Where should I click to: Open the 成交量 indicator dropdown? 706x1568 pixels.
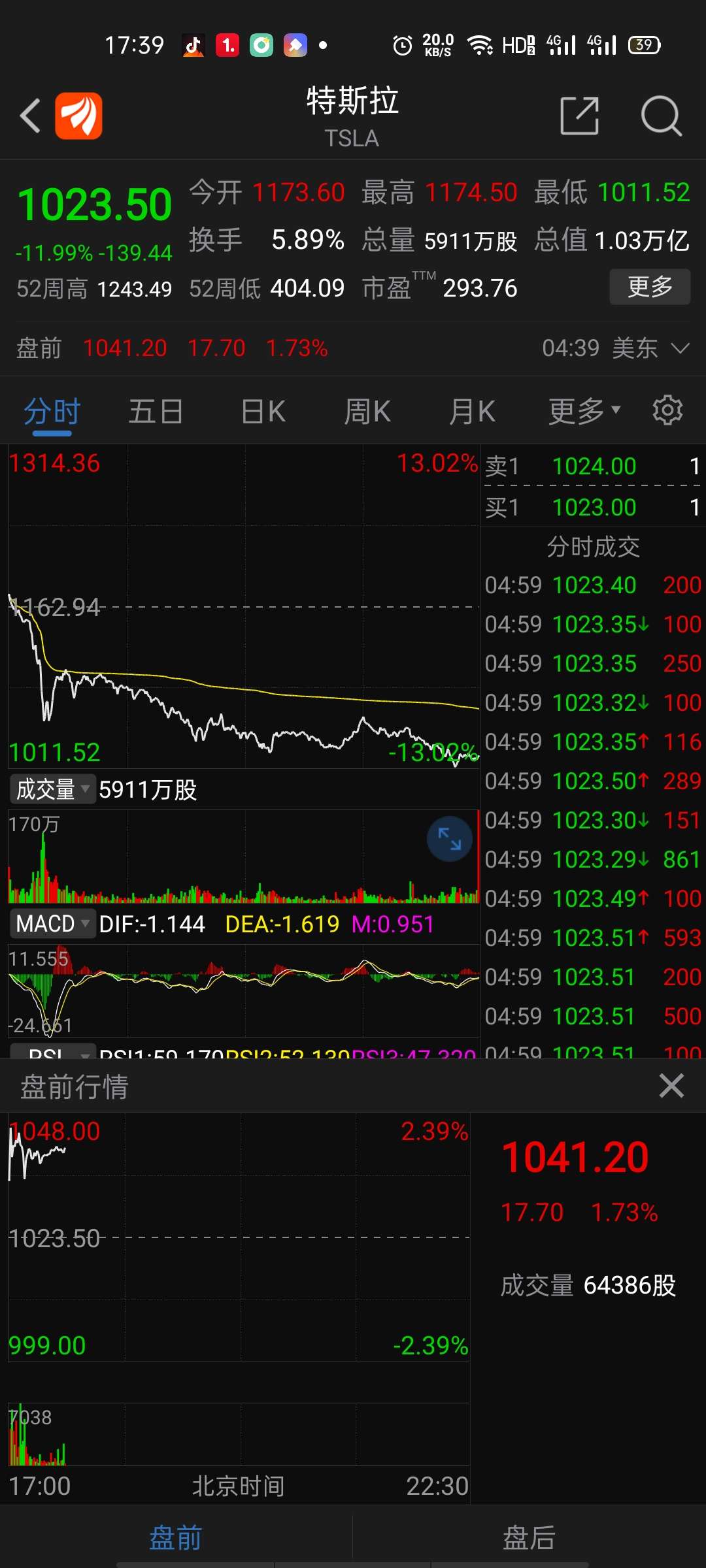52,789
